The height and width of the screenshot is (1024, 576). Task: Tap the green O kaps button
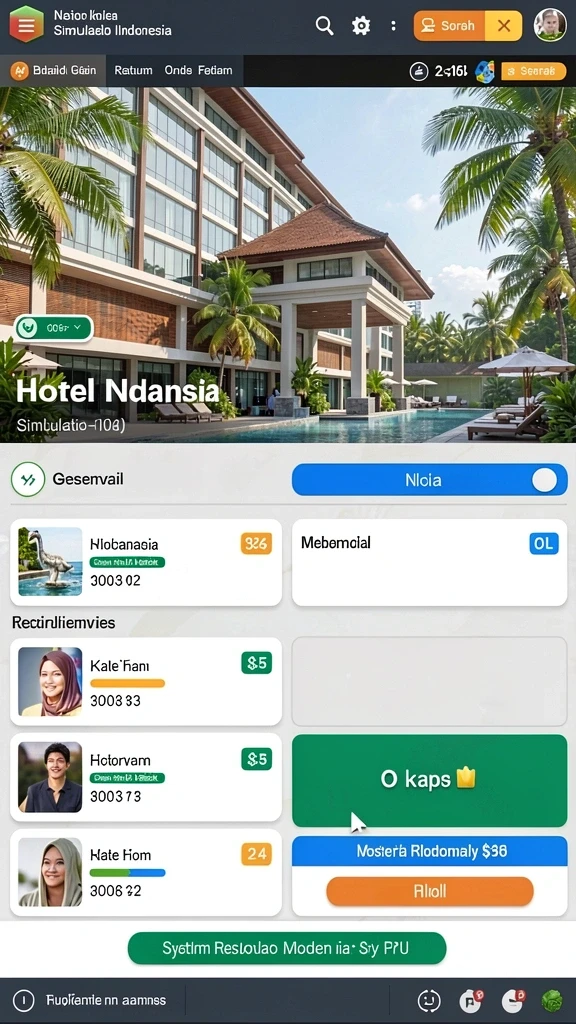click(429, 780)
